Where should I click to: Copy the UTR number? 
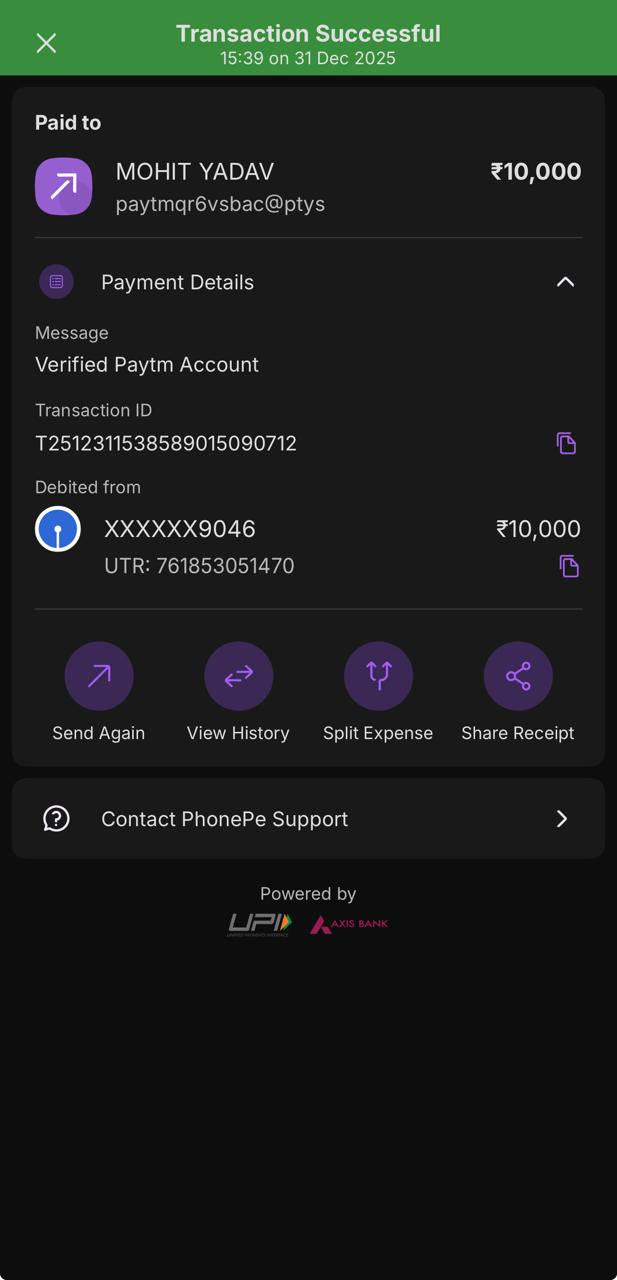tap(569, 567)
